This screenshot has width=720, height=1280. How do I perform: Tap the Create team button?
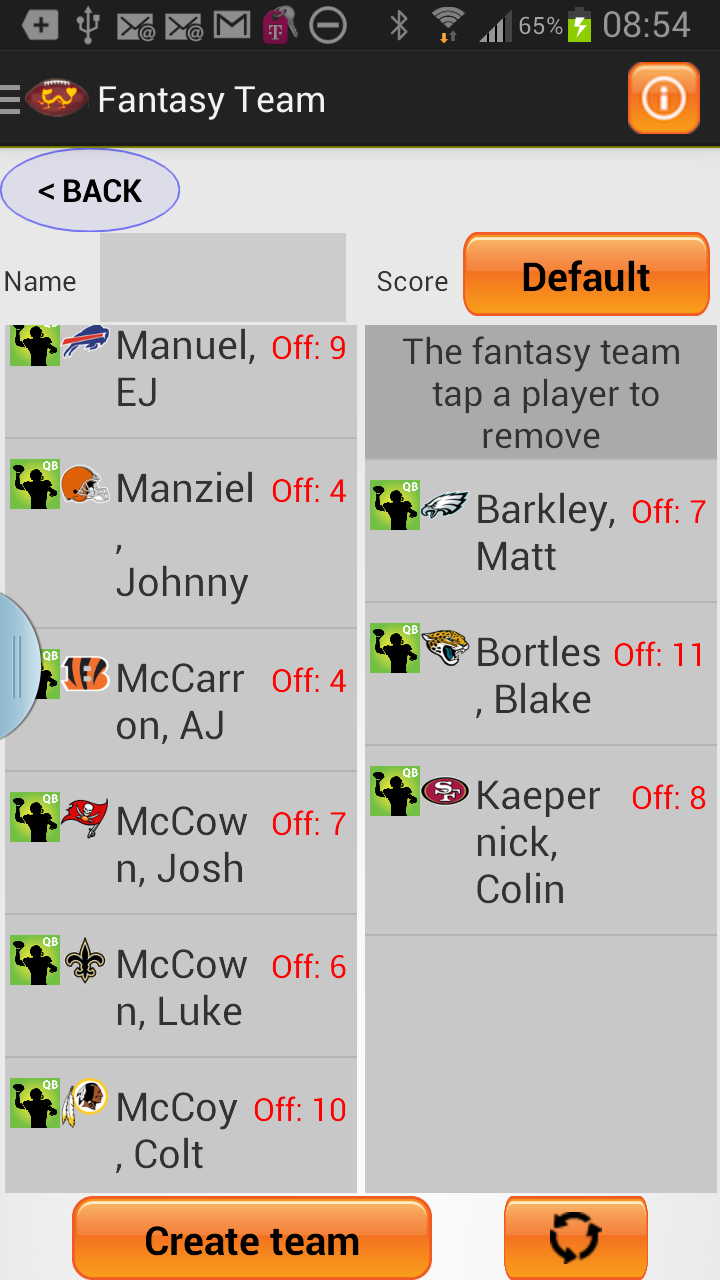tap(251, 1239)
